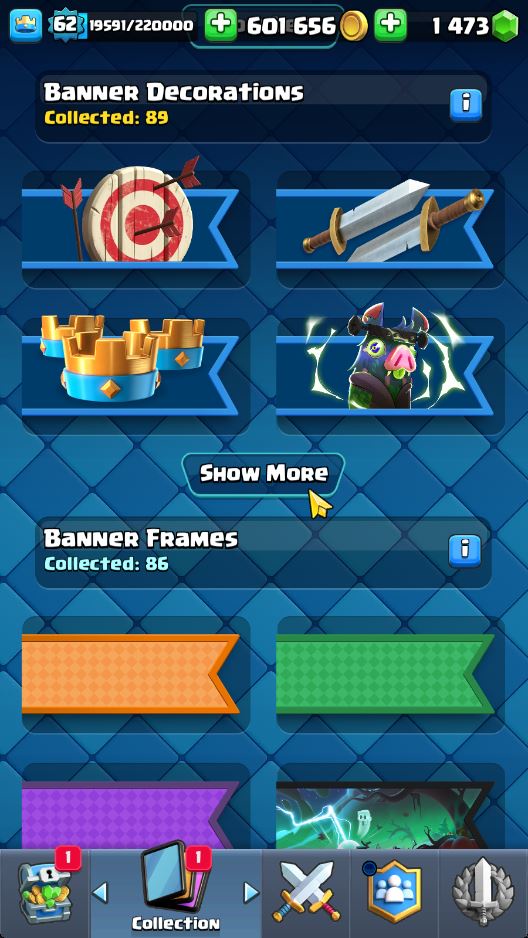528x938 pixels.
Task: Open the Events sword laurel tab
Action: 483,893
